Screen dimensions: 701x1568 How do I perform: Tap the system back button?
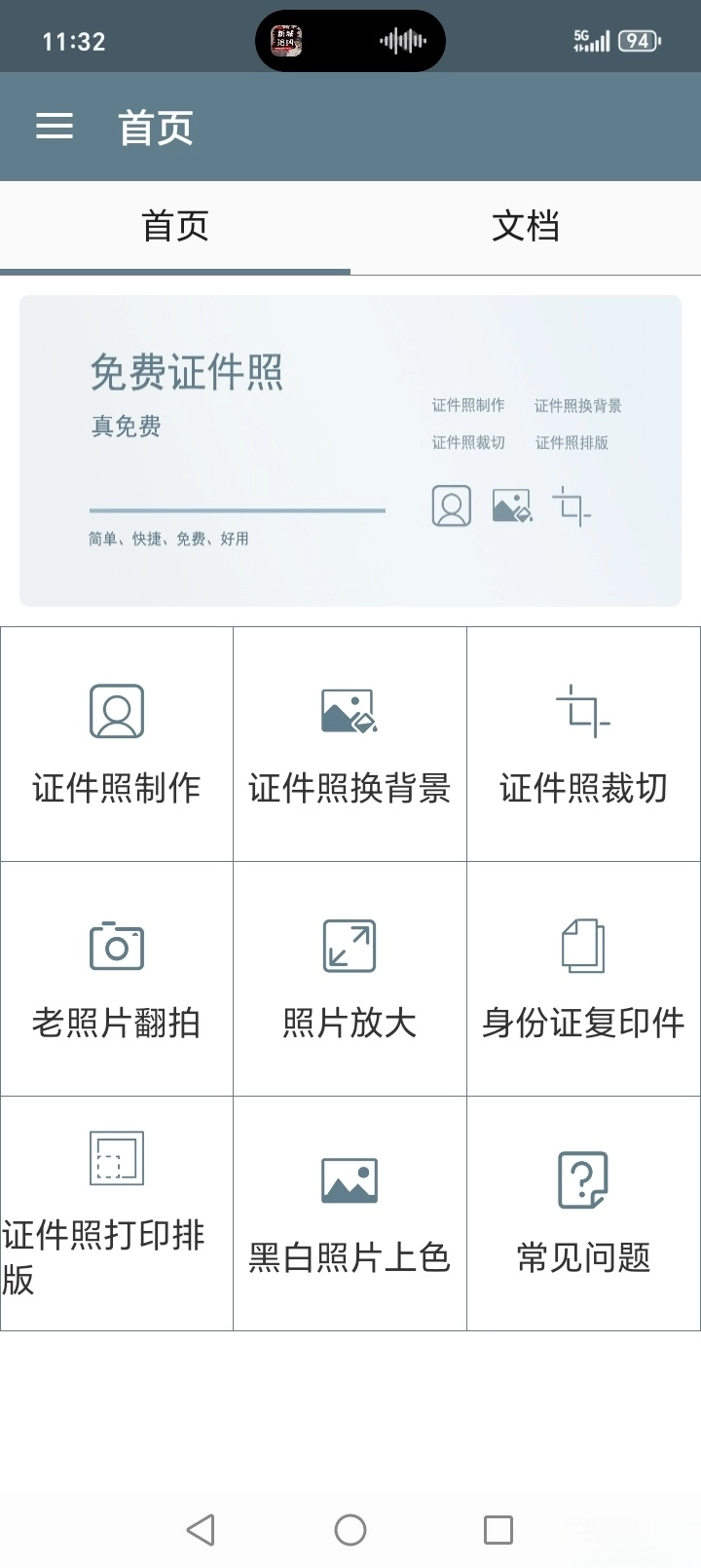click(x=201, y=1530)
